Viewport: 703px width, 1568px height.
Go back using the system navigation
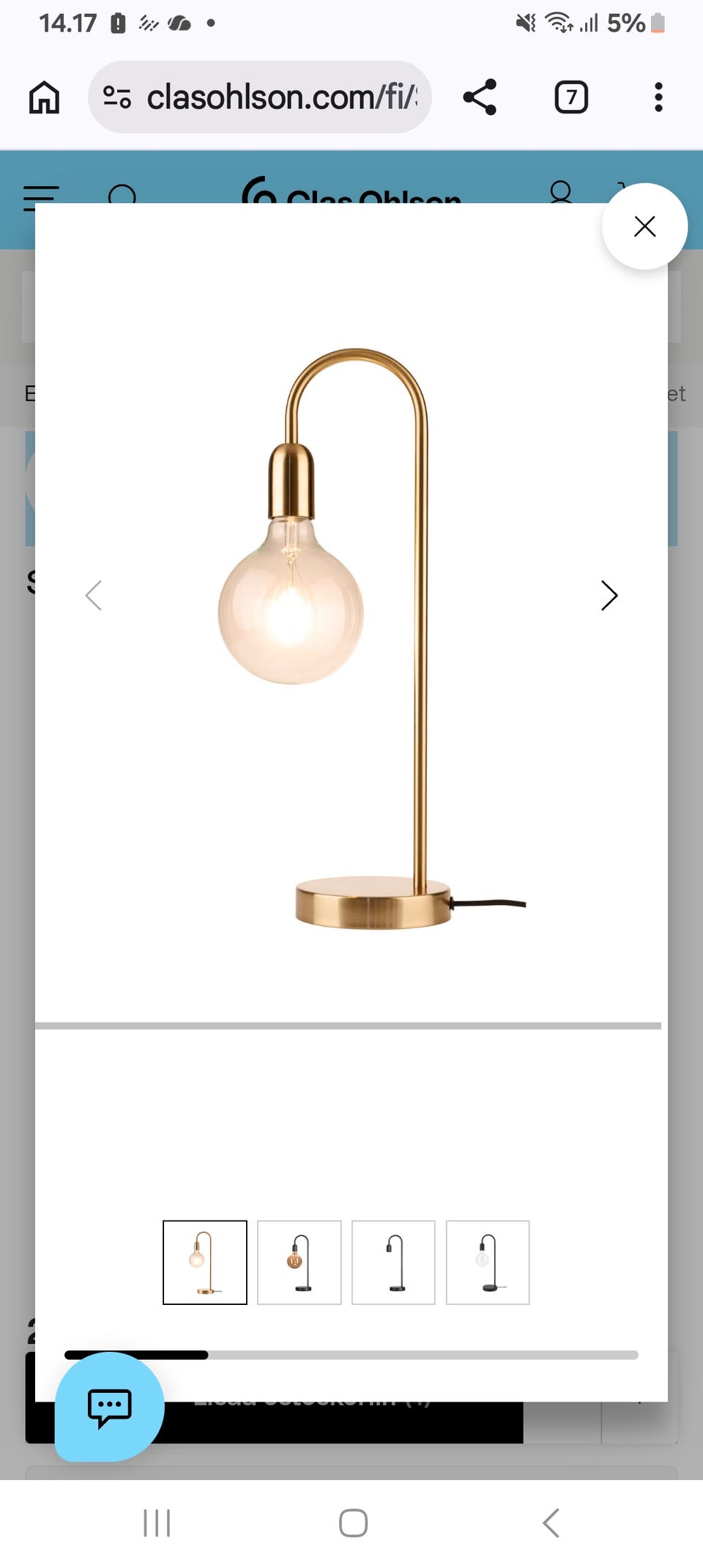[551, 1523]
